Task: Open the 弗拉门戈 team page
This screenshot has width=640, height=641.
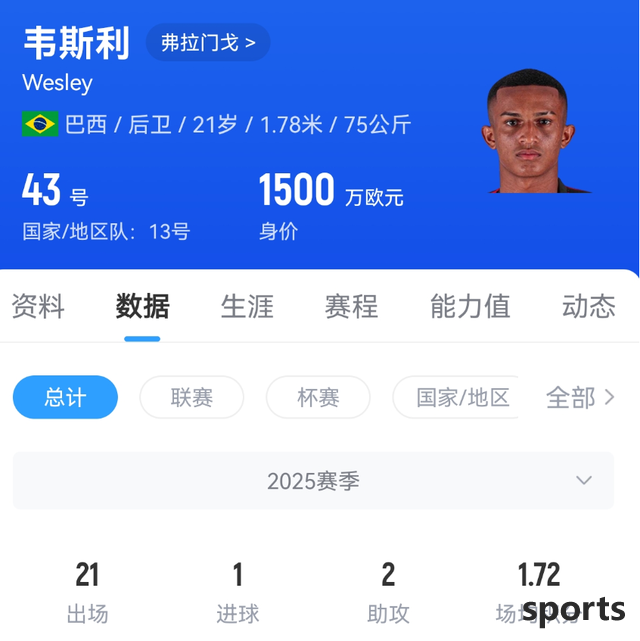Action: 208,42
